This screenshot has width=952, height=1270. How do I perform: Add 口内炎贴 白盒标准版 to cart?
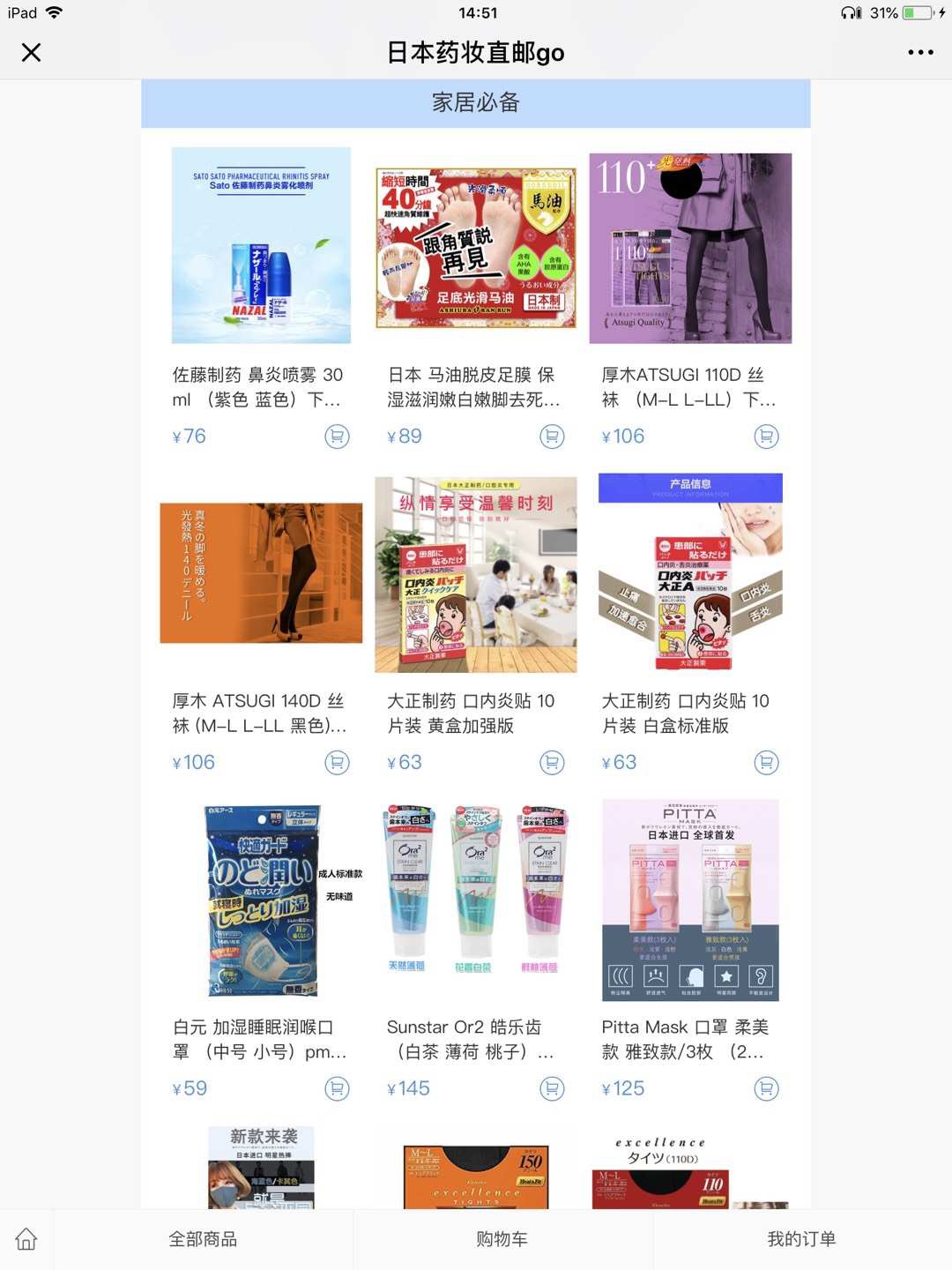tap(766, 763)
